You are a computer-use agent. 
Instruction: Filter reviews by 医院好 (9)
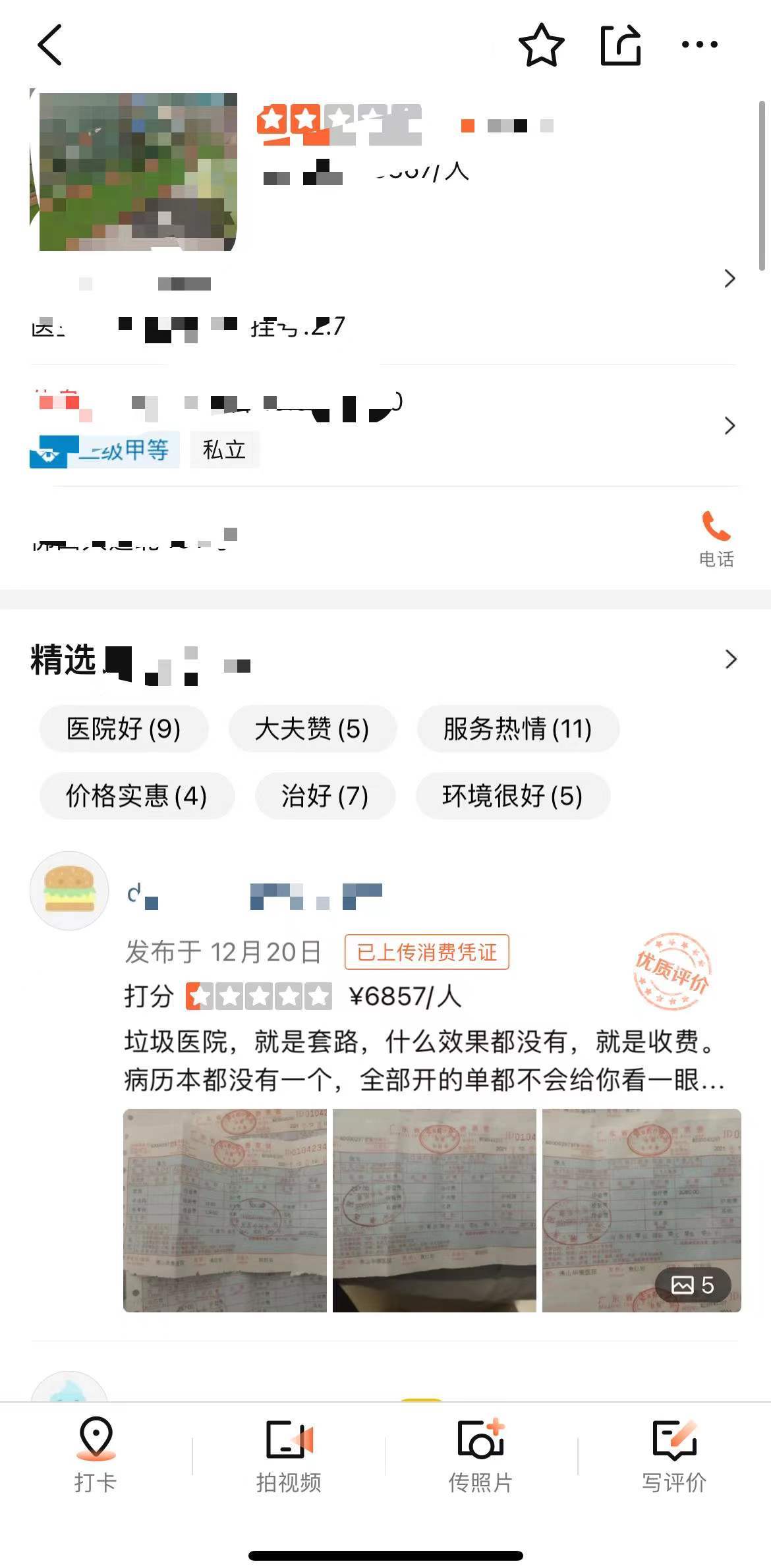(124, 729)
